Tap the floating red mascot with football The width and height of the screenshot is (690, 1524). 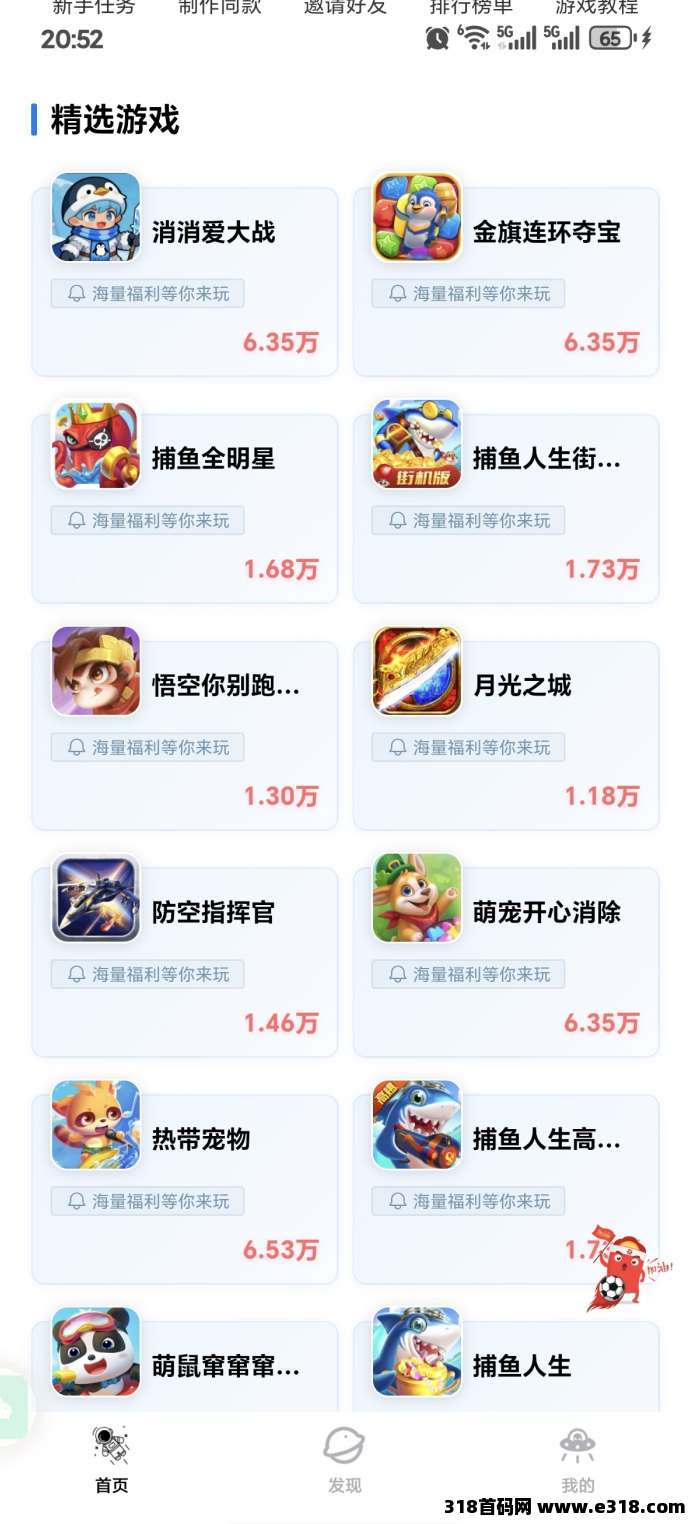pos(620,1267)
